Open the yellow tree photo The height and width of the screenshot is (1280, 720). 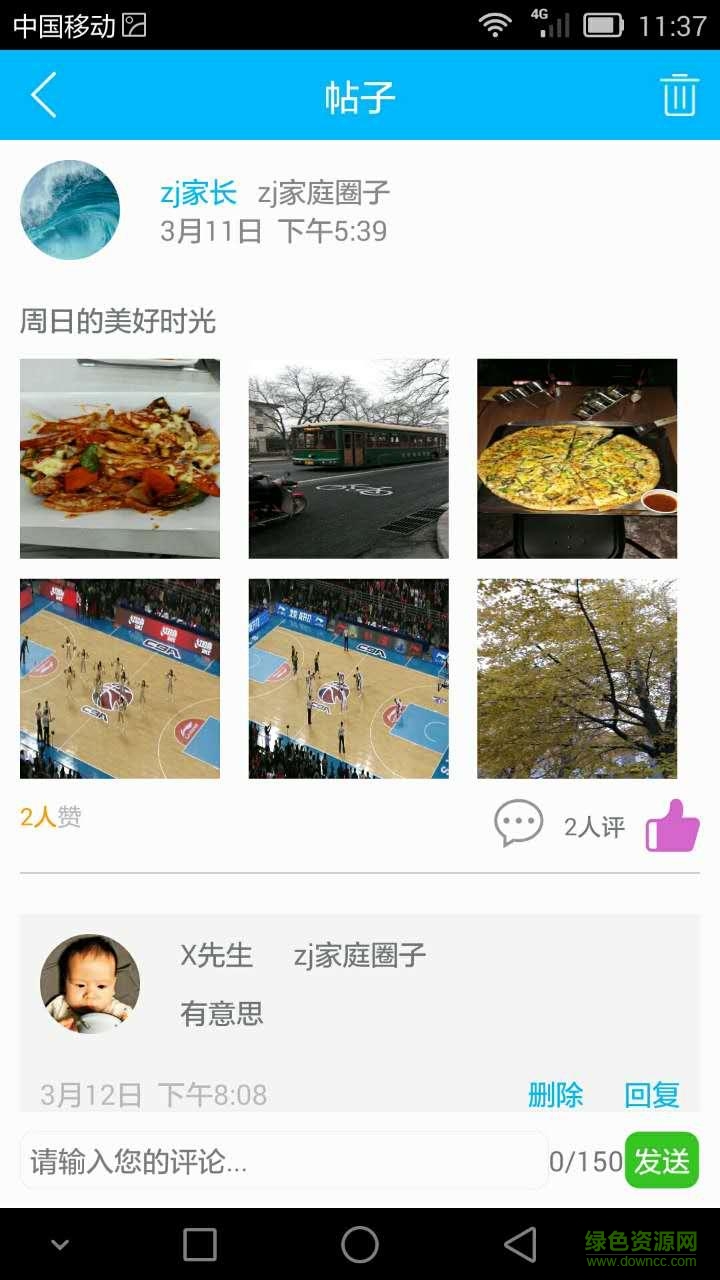[577, 678]
